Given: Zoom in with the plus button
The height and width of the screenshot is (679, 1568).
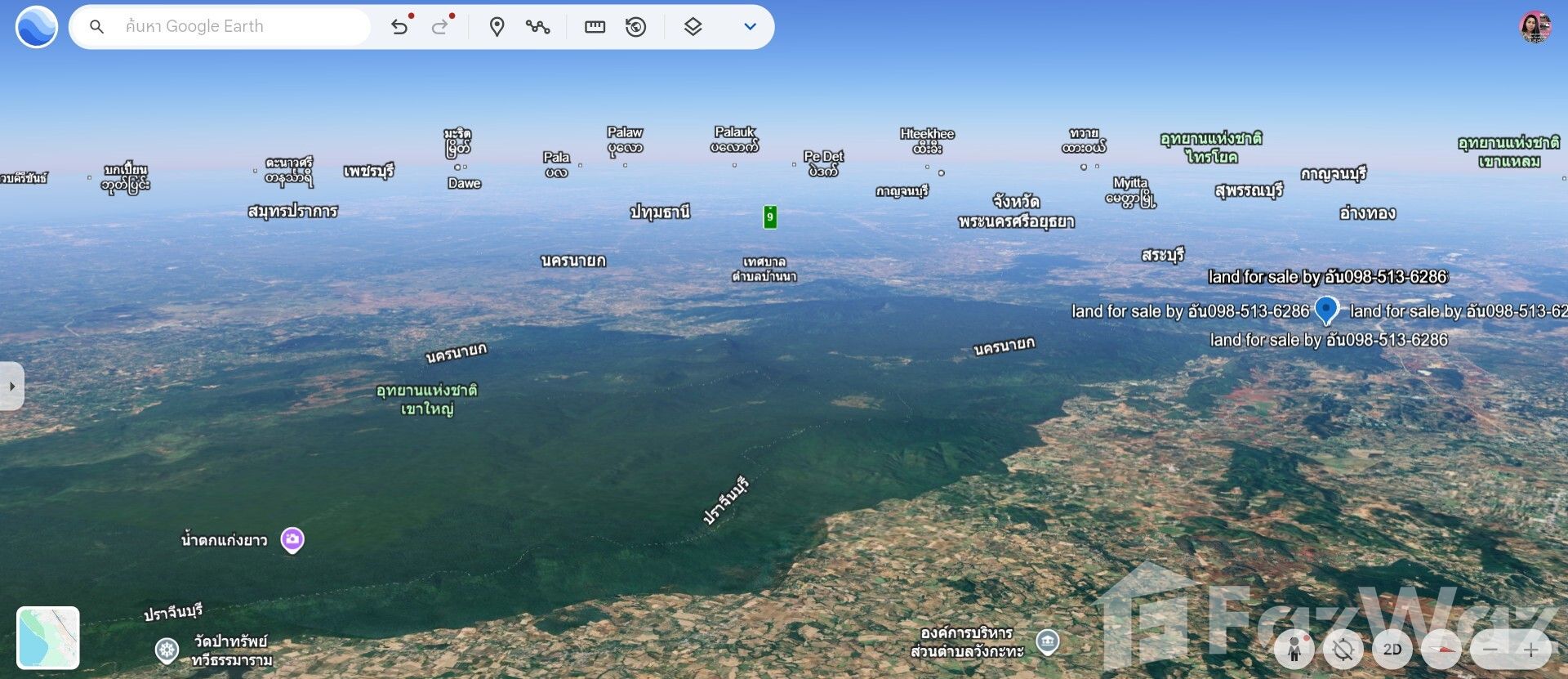Looking at the screenshot, I should coord(1531,650).
